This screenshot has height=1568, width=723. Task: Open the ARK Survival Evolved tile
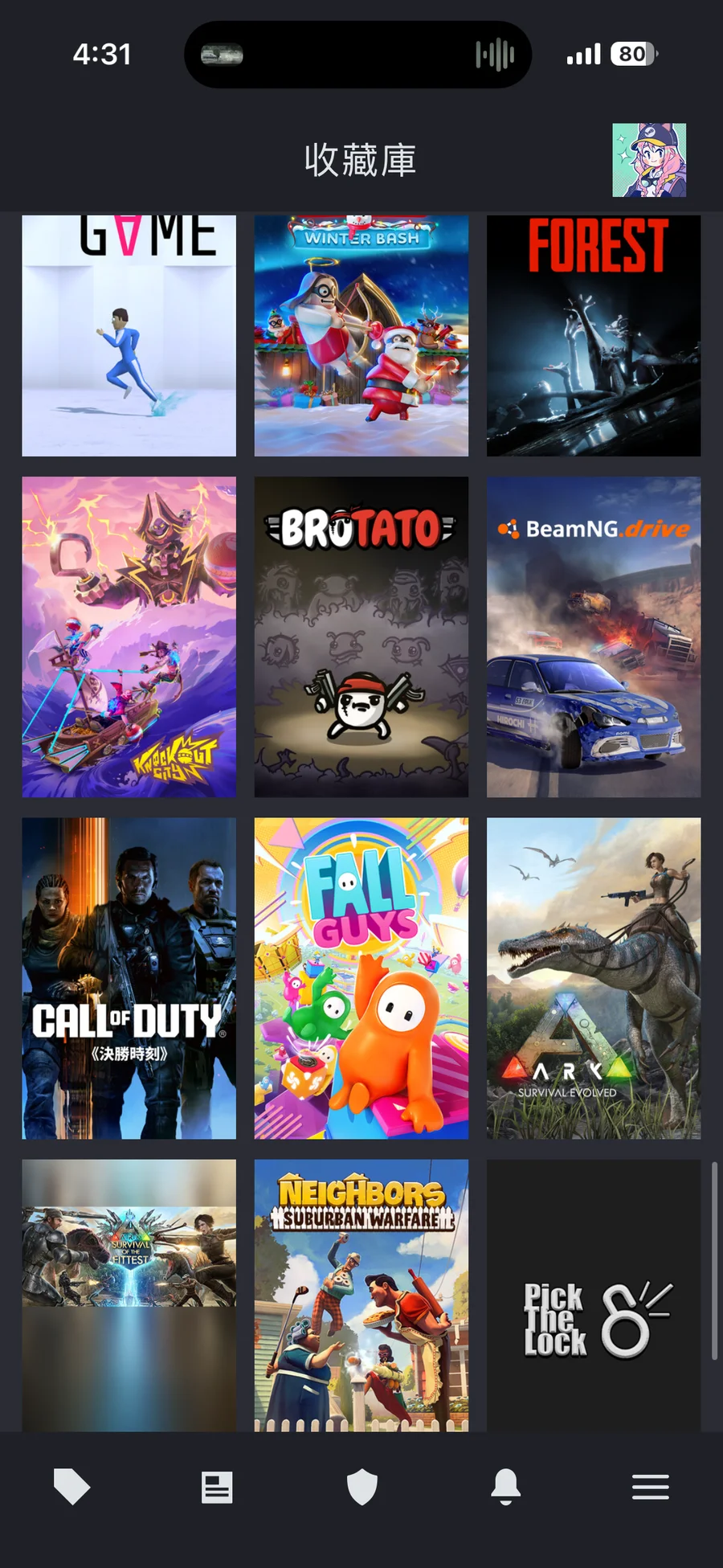point(594,978)
